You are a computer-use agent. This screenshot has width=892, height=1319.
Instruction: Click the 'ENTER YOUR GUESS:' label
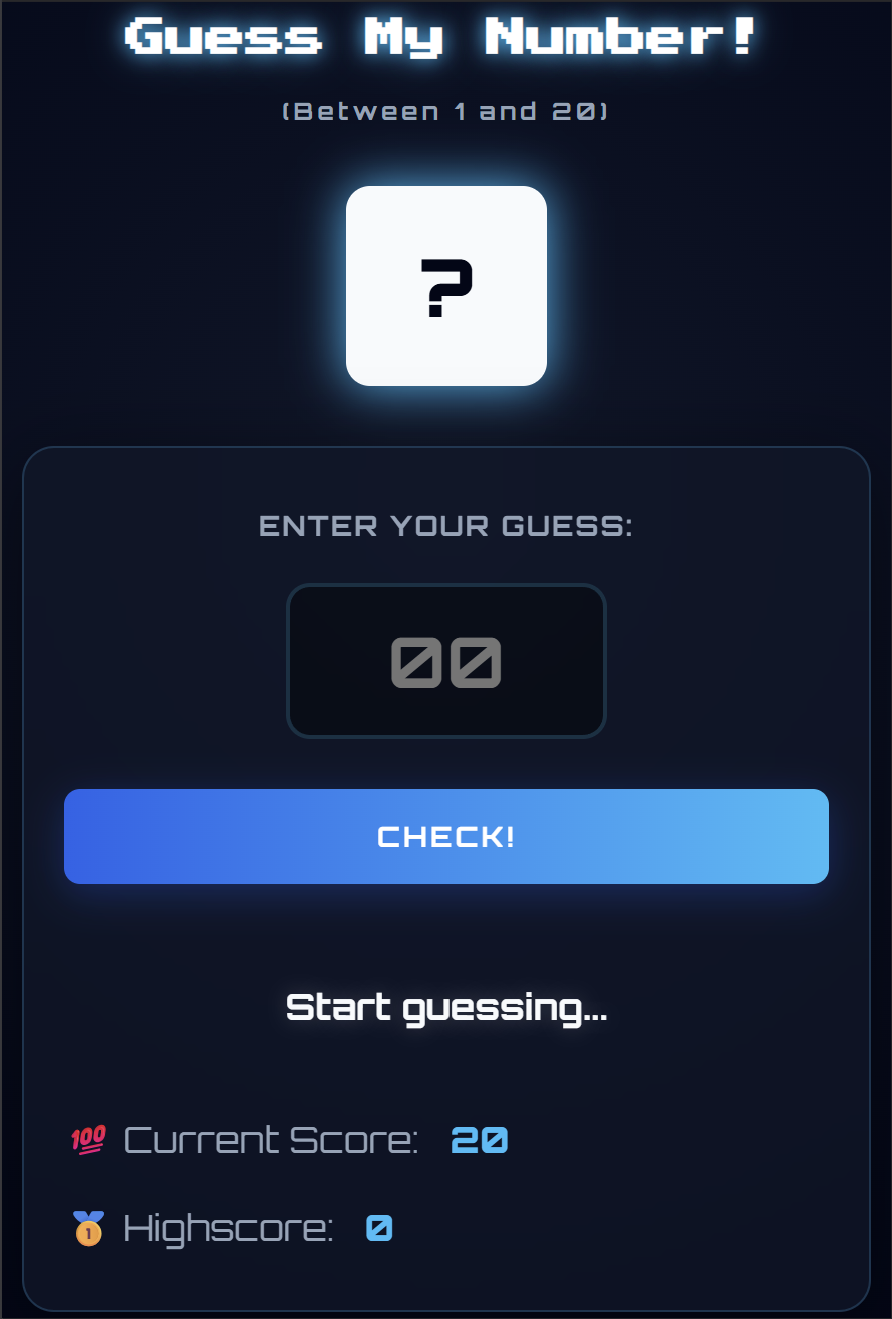coord(446,526)
